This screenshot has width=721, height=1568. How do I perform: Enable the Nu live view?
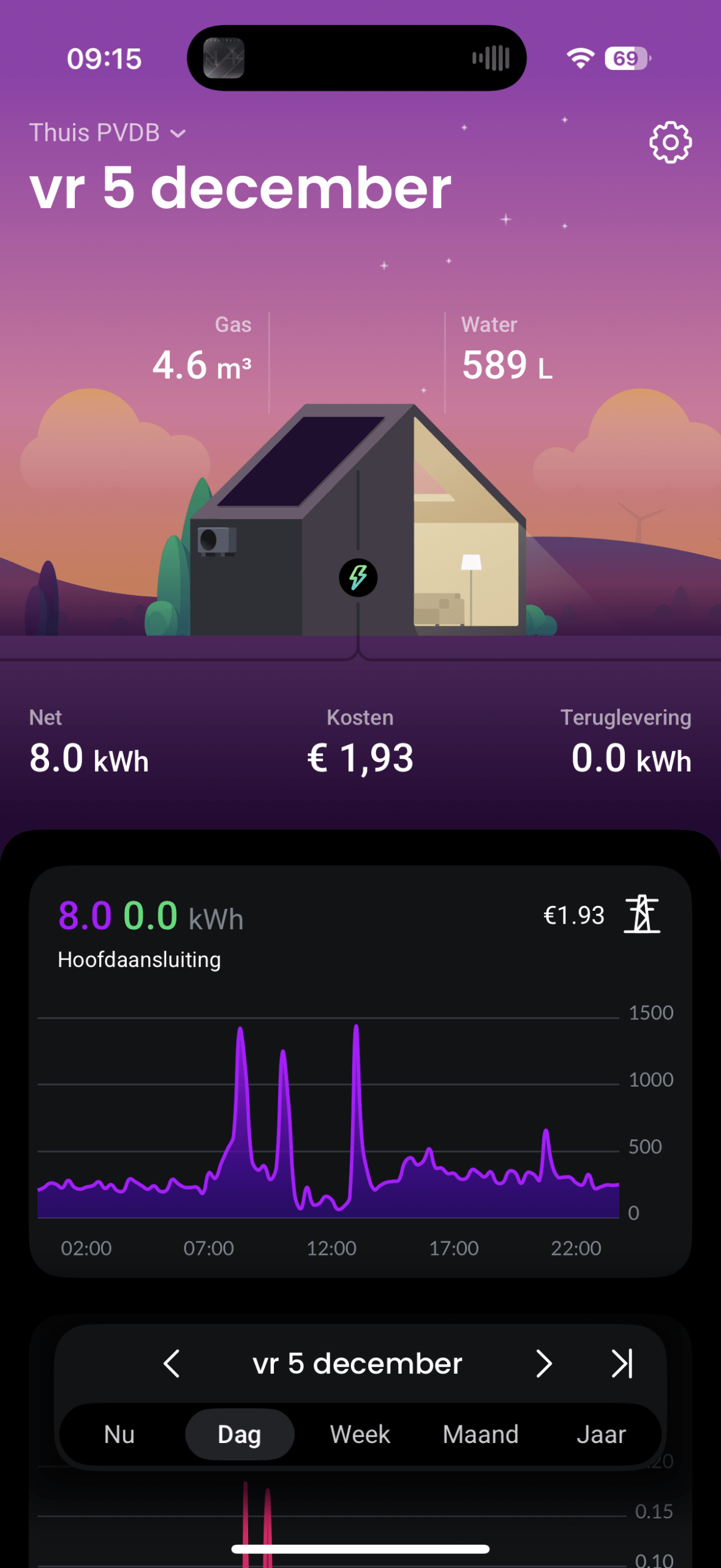(x=120, y=1434)
